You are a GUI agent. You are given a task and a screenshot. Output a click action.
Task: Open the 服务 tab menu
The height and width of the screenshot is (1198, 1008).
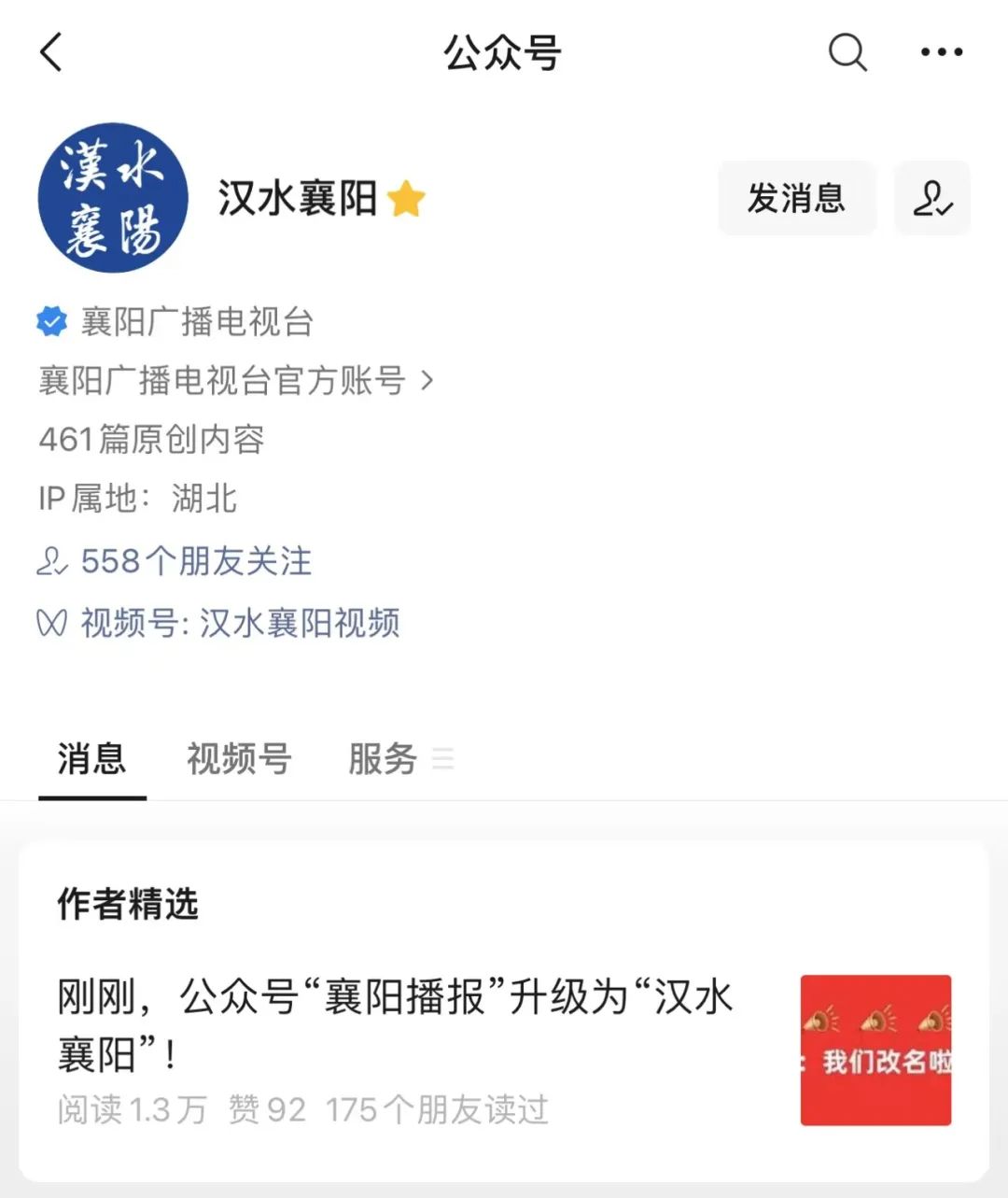point(399,758)
